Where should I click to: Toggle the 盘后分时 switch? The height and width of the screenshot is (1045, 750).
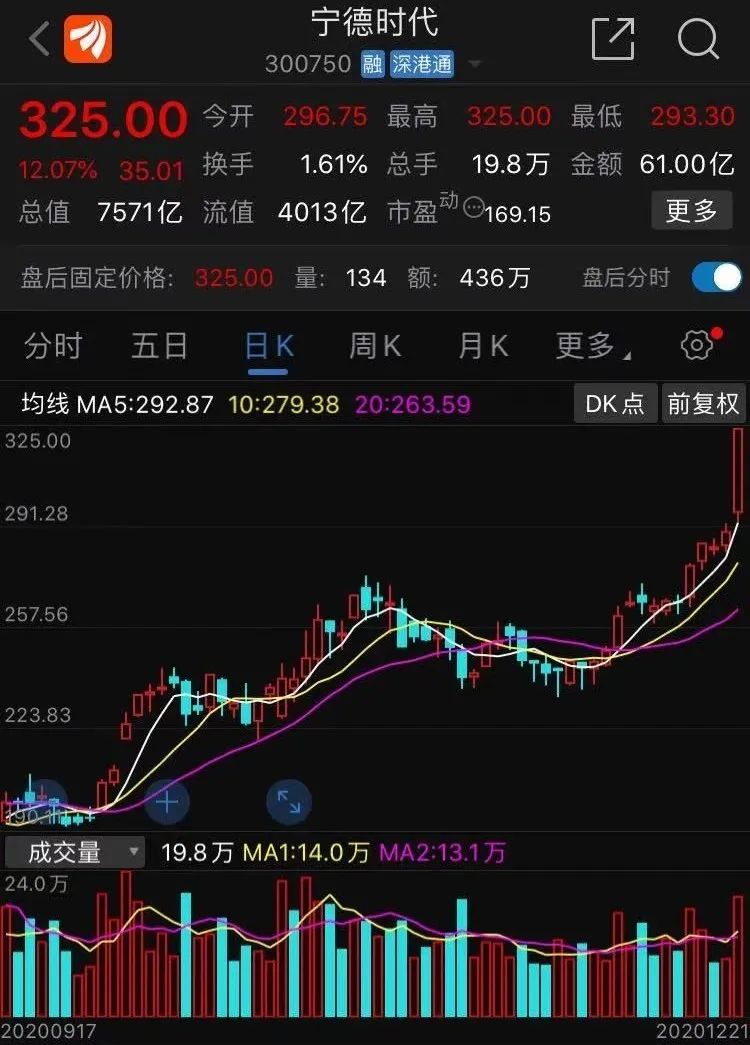[716, 277]
